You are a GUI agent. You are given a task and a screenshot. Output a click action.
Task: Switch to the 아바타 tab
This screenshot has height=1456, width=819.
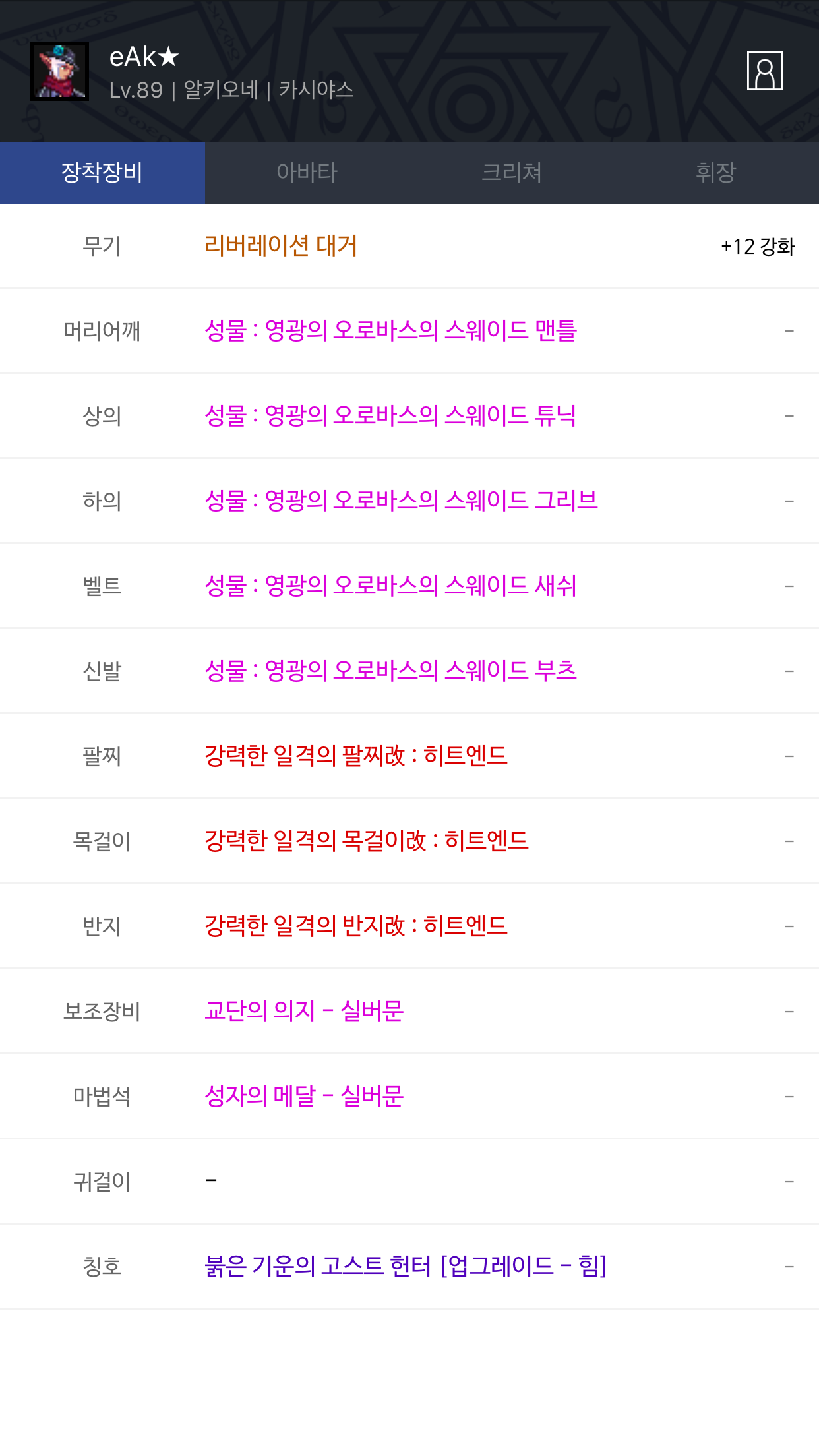[x=307, y=173]
